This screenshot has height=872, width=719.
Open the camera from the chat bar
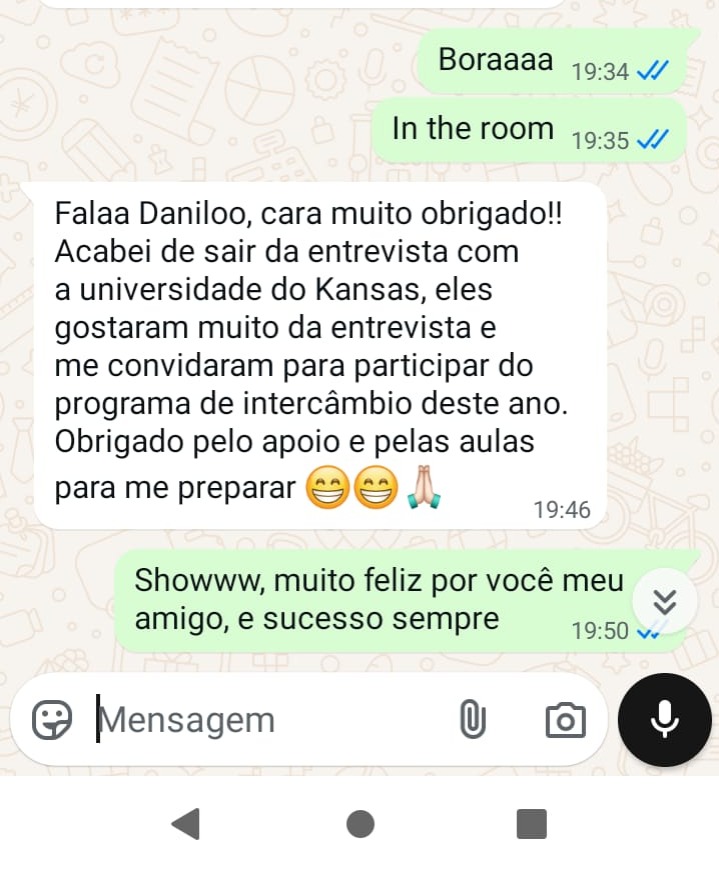(x=565, y=720)
